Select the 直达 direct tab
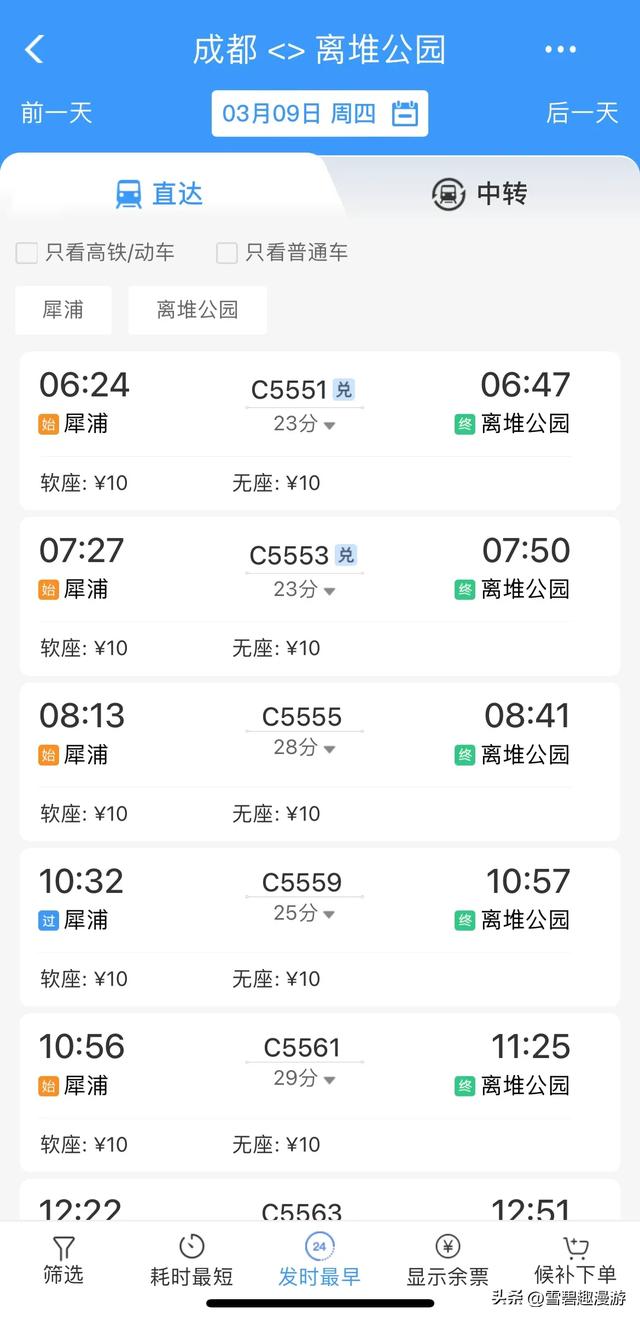640x1320 pixels. [x=160, y=193]
